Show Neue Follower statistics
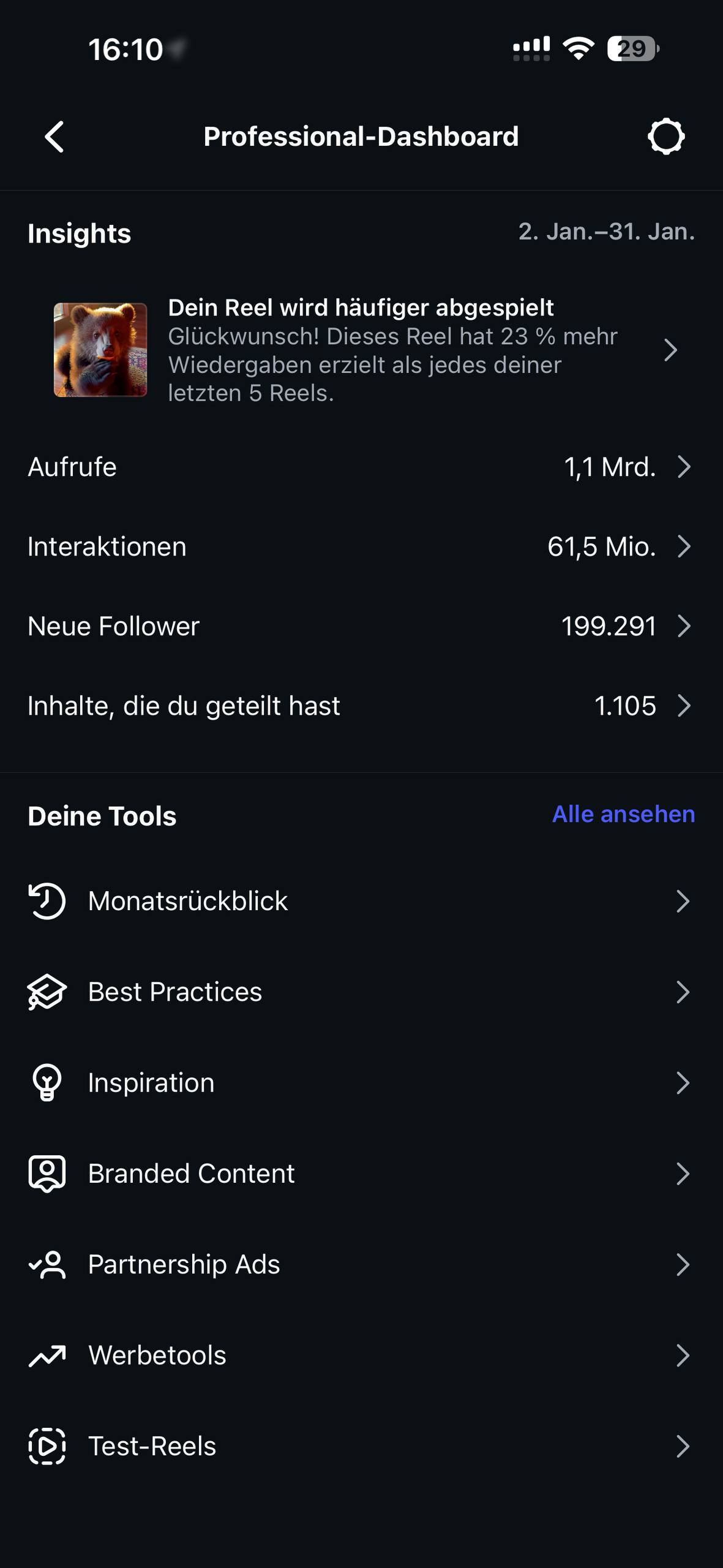723x1568 pixels. 361,626
